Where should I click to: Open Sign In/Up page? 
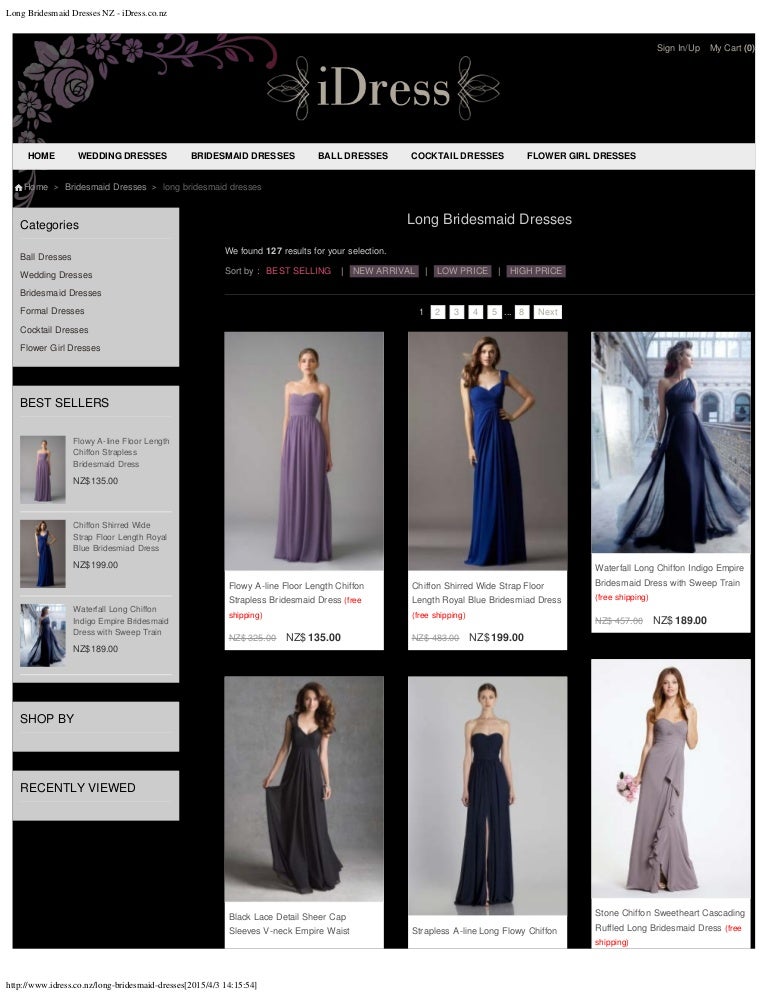pyautogui.click(x=678, y=48)
